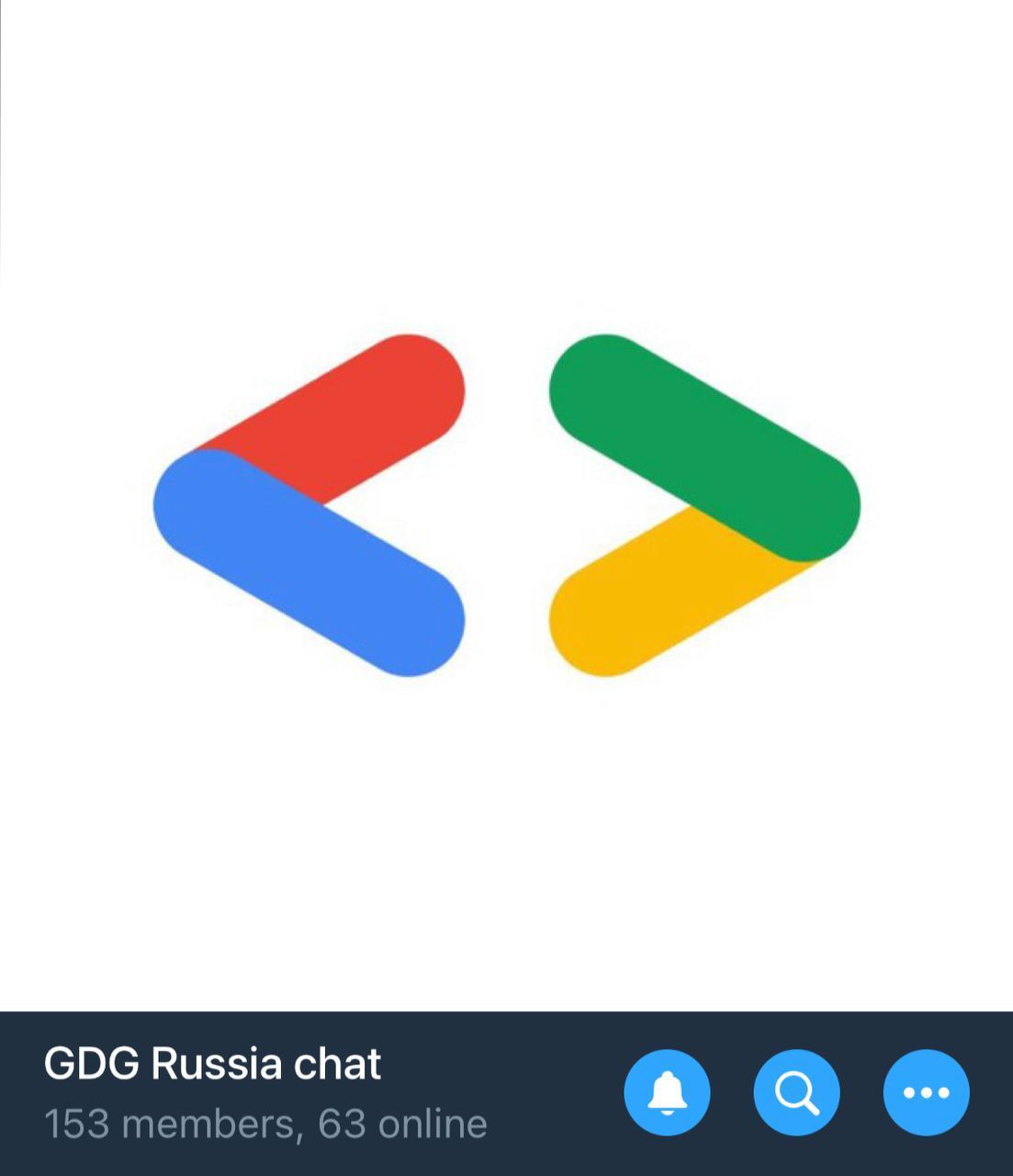Open the three-dot more options menu
This screenshot has height=1176, width=1013.
[926, 1092]
